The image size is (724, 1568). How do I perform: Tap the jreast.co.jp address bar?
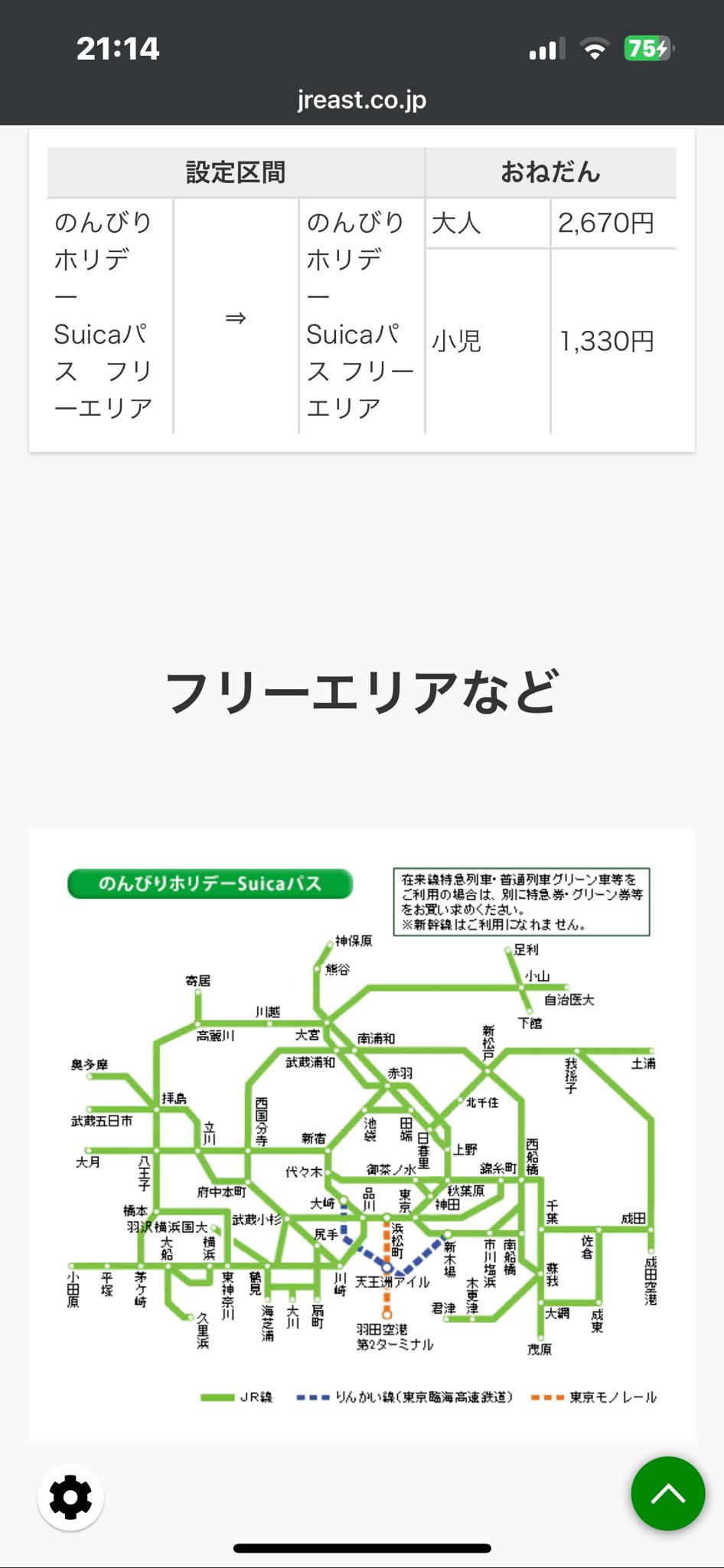pyautogui.click(x=362, y=100)
